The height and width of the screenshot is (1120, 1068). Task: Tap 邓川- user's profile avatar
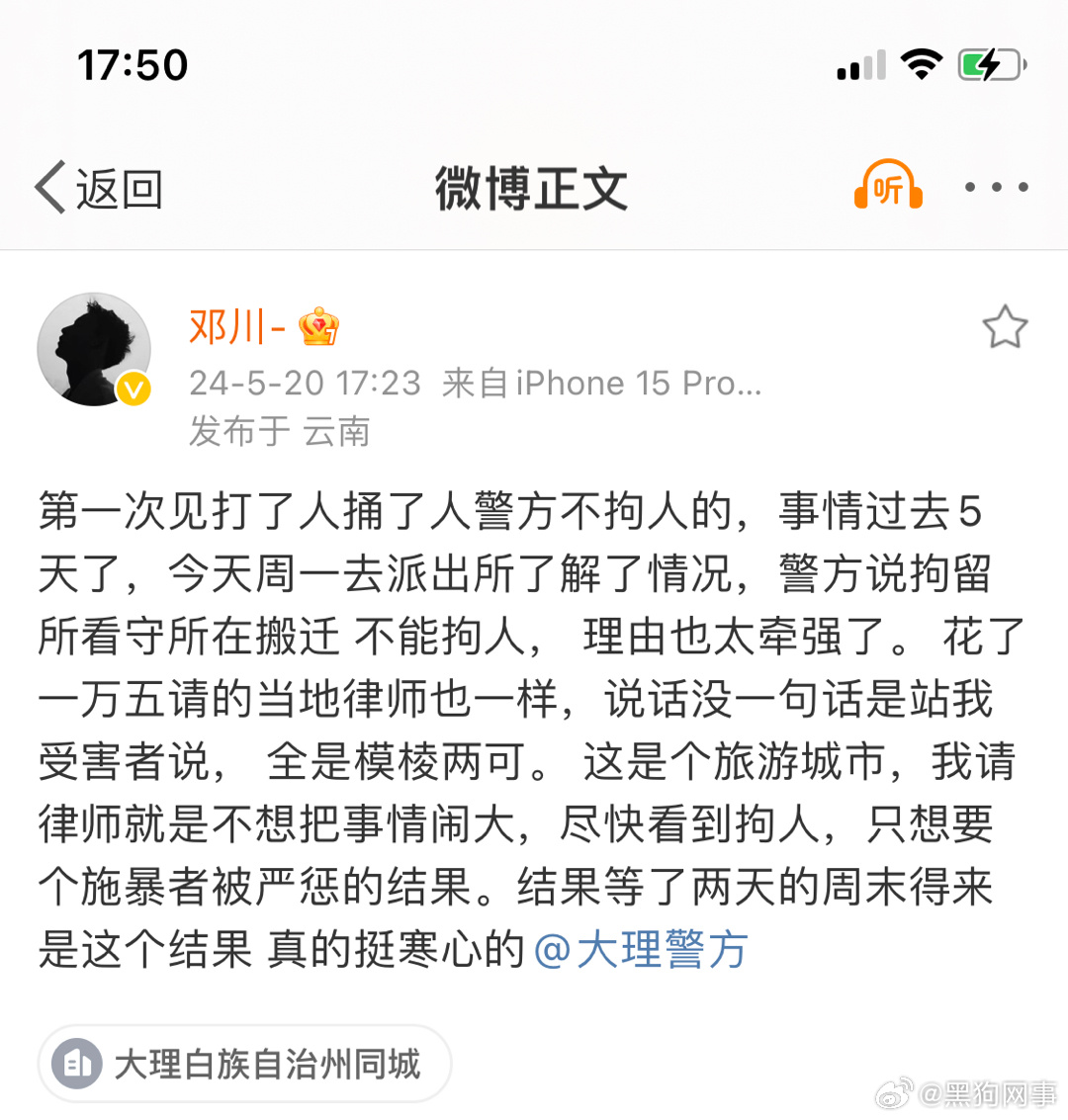click(94, 349)
